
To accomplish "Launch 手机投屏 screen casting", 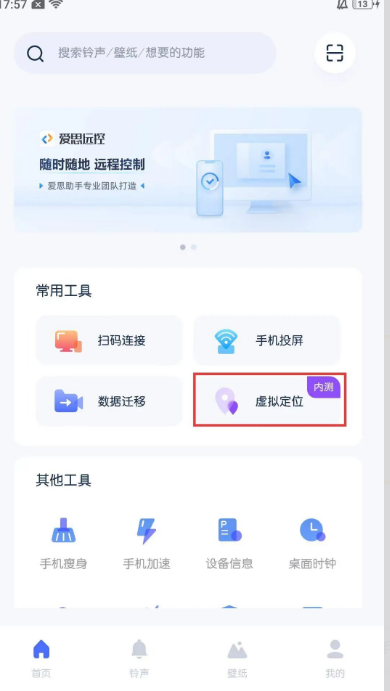I will coord(267,341).
